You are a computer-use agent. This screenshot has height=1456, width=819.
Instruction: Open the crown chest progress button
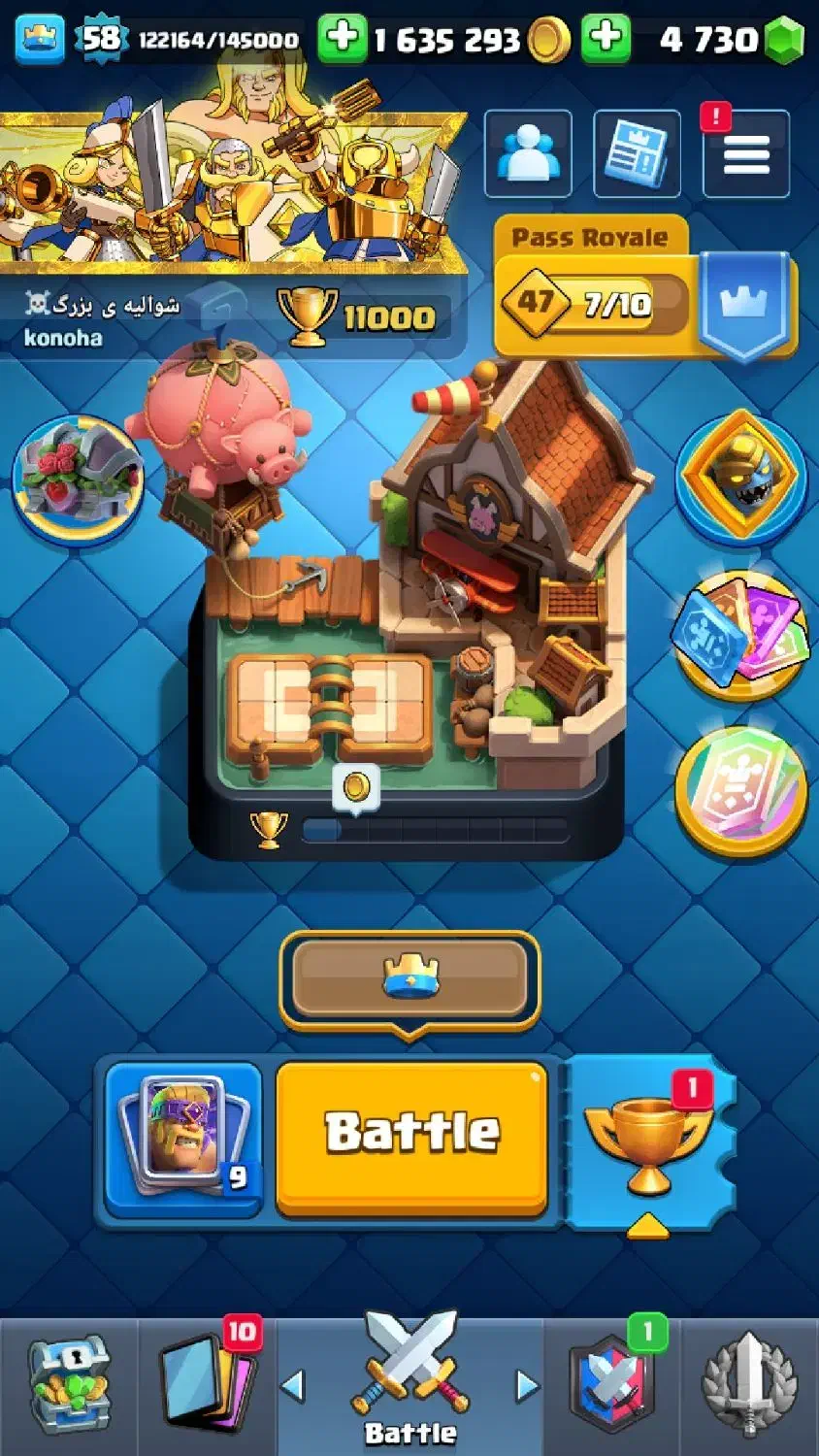(x=409, y=979)
